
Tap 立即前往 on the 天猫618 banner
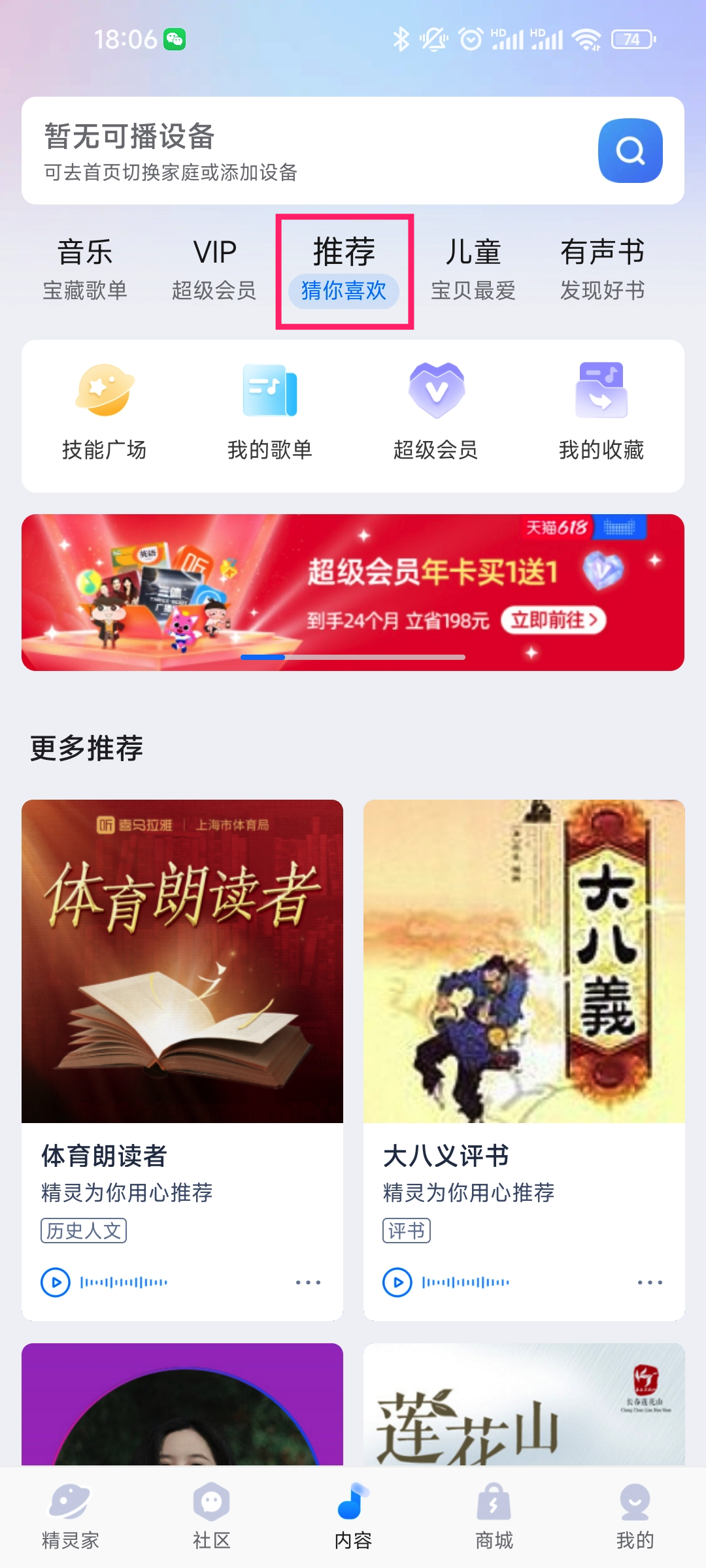click(554, 619)
